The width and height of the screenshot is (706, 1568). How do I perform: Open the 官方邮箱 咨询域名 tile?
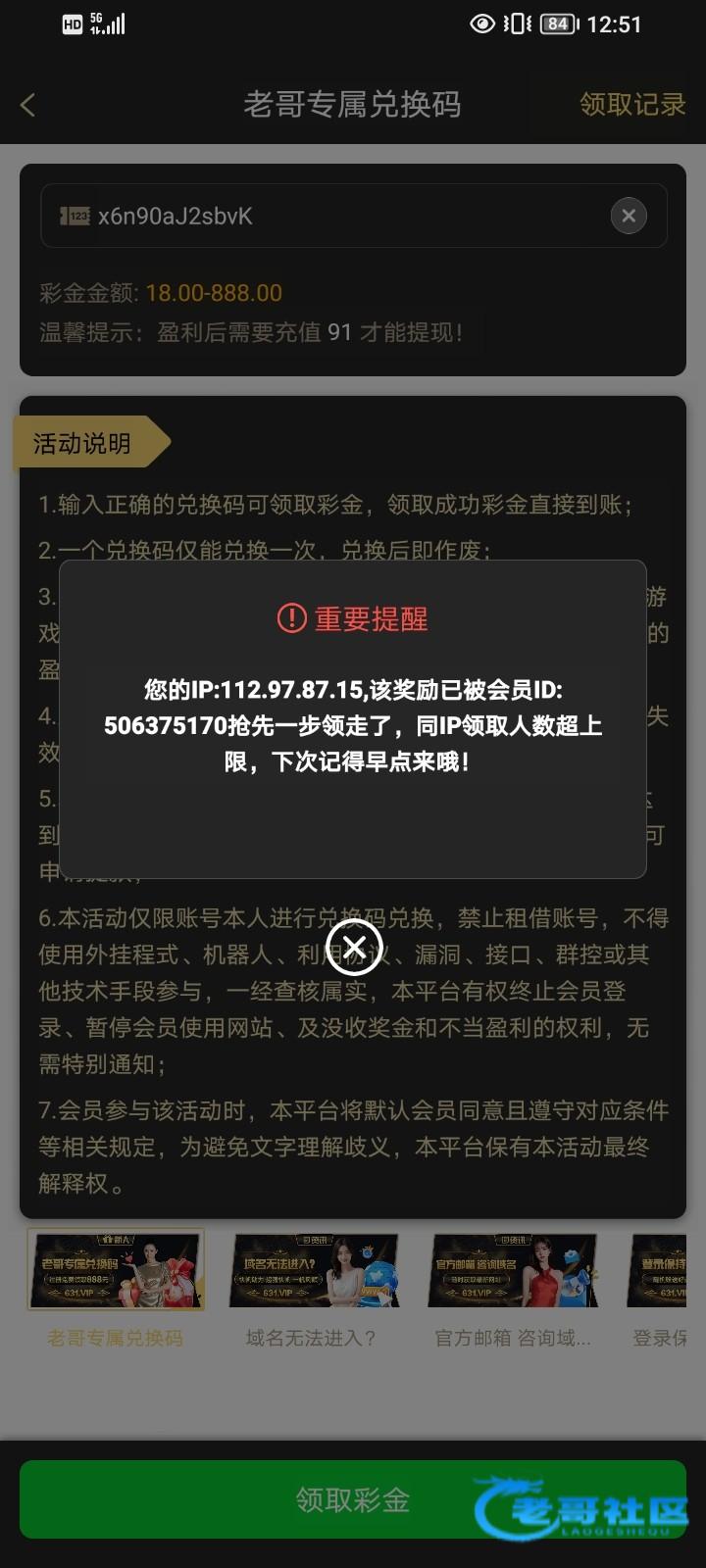pyautogui.click(x=513, y=1270)
